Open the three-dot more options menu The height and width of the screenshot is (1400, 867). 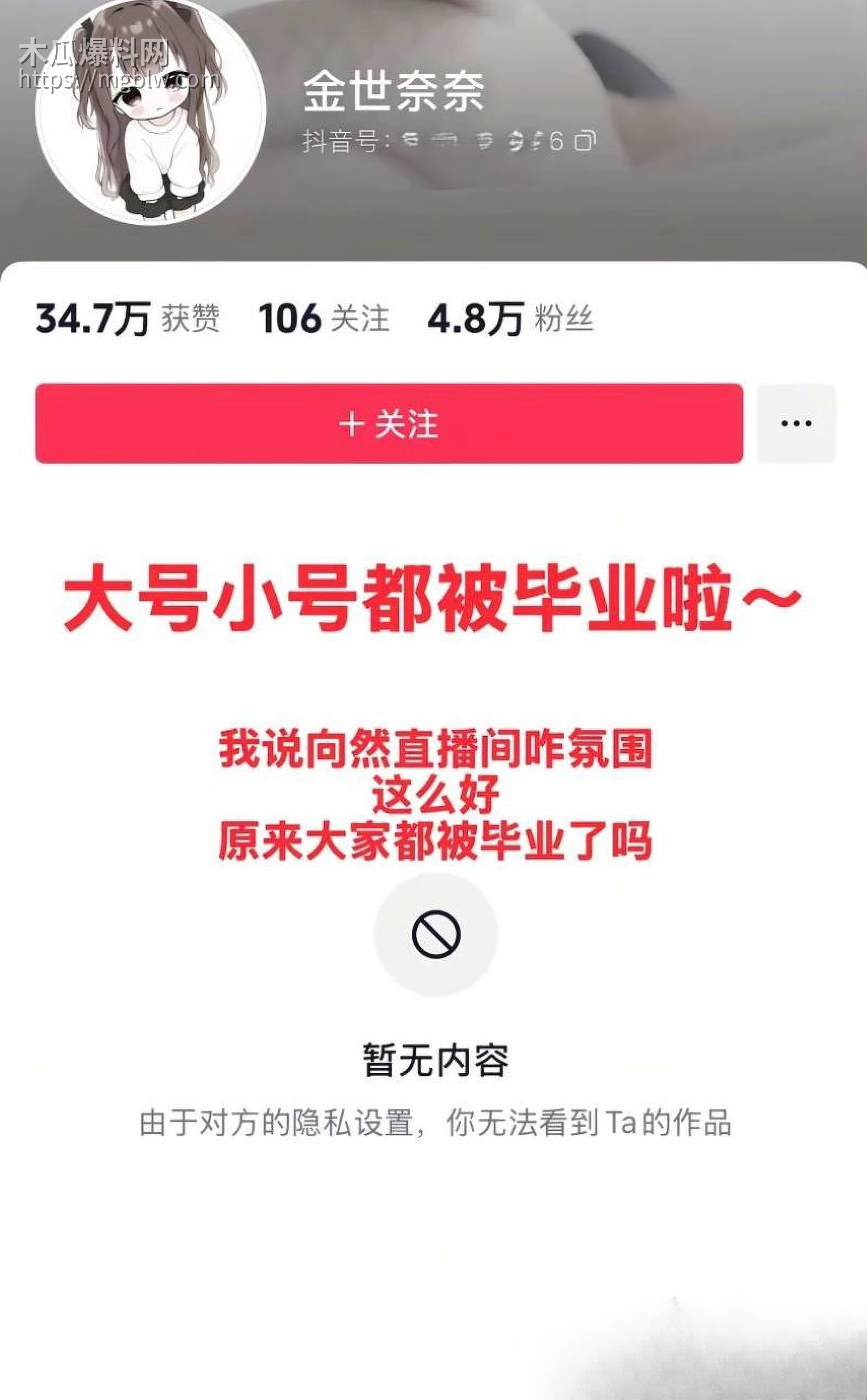click(x=796, y=424)
